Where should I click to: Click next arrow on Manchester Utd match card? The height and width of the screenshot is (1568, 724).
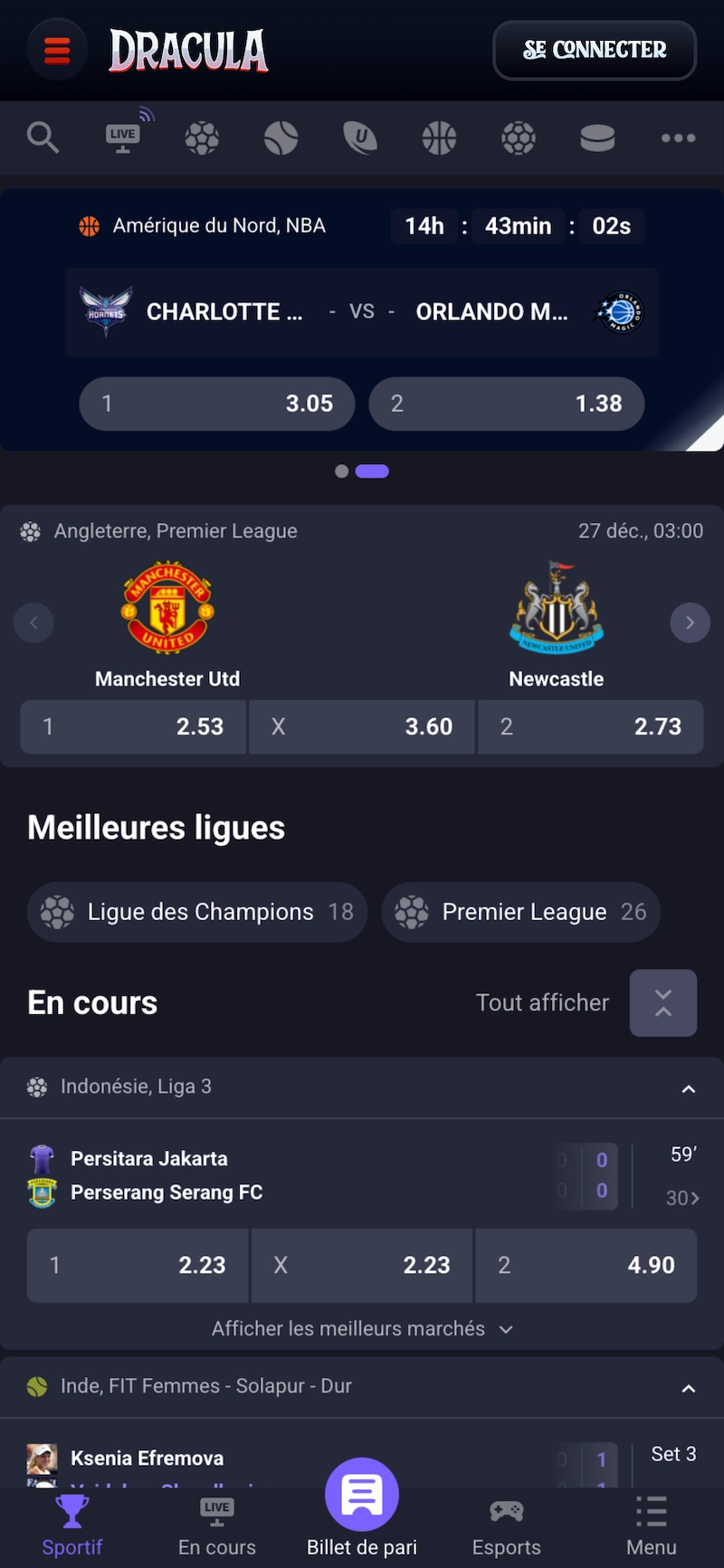[x=690, y=622]
